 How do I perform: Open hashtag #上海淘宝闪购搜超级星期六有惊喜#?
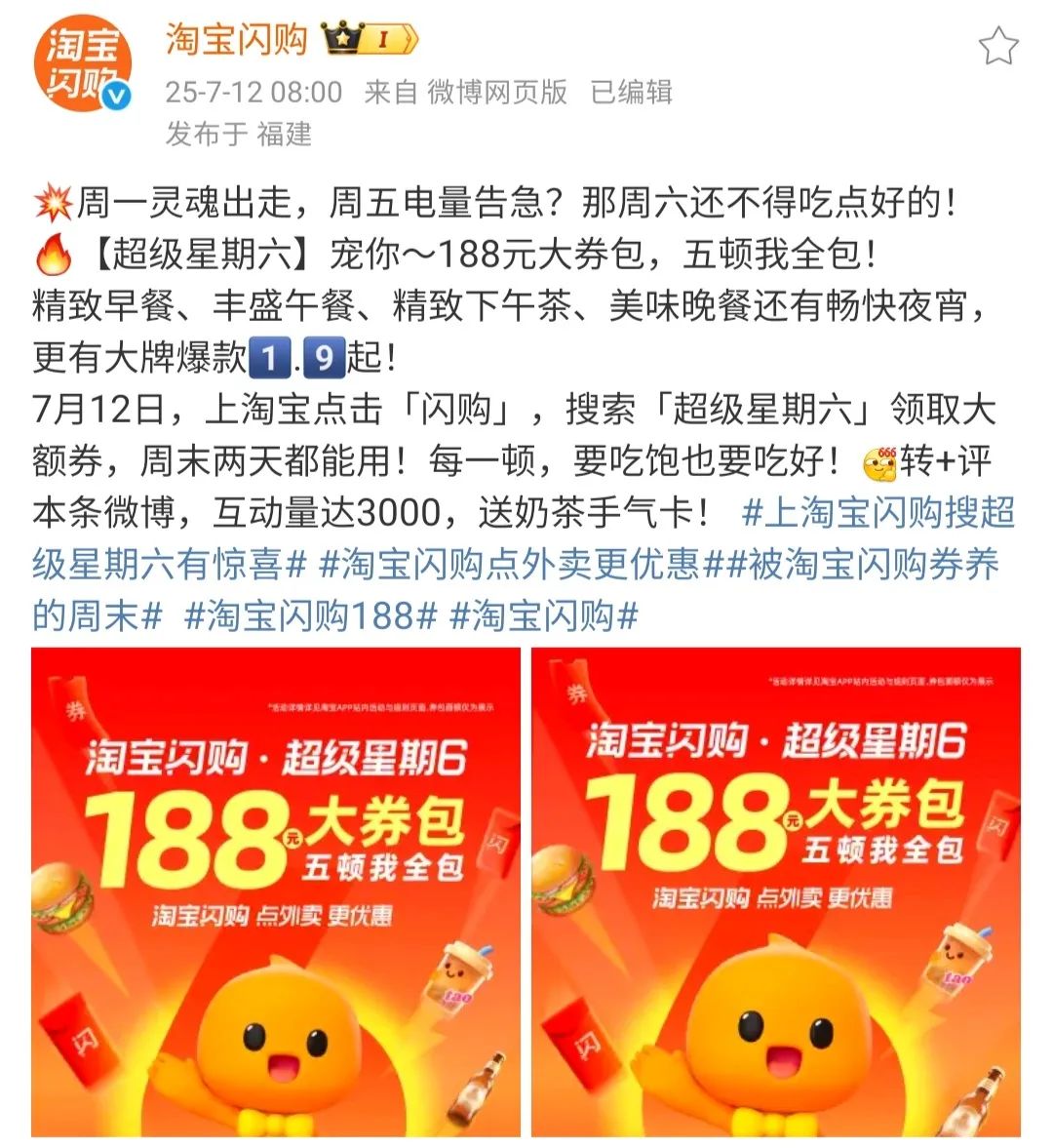coord(877,513)
